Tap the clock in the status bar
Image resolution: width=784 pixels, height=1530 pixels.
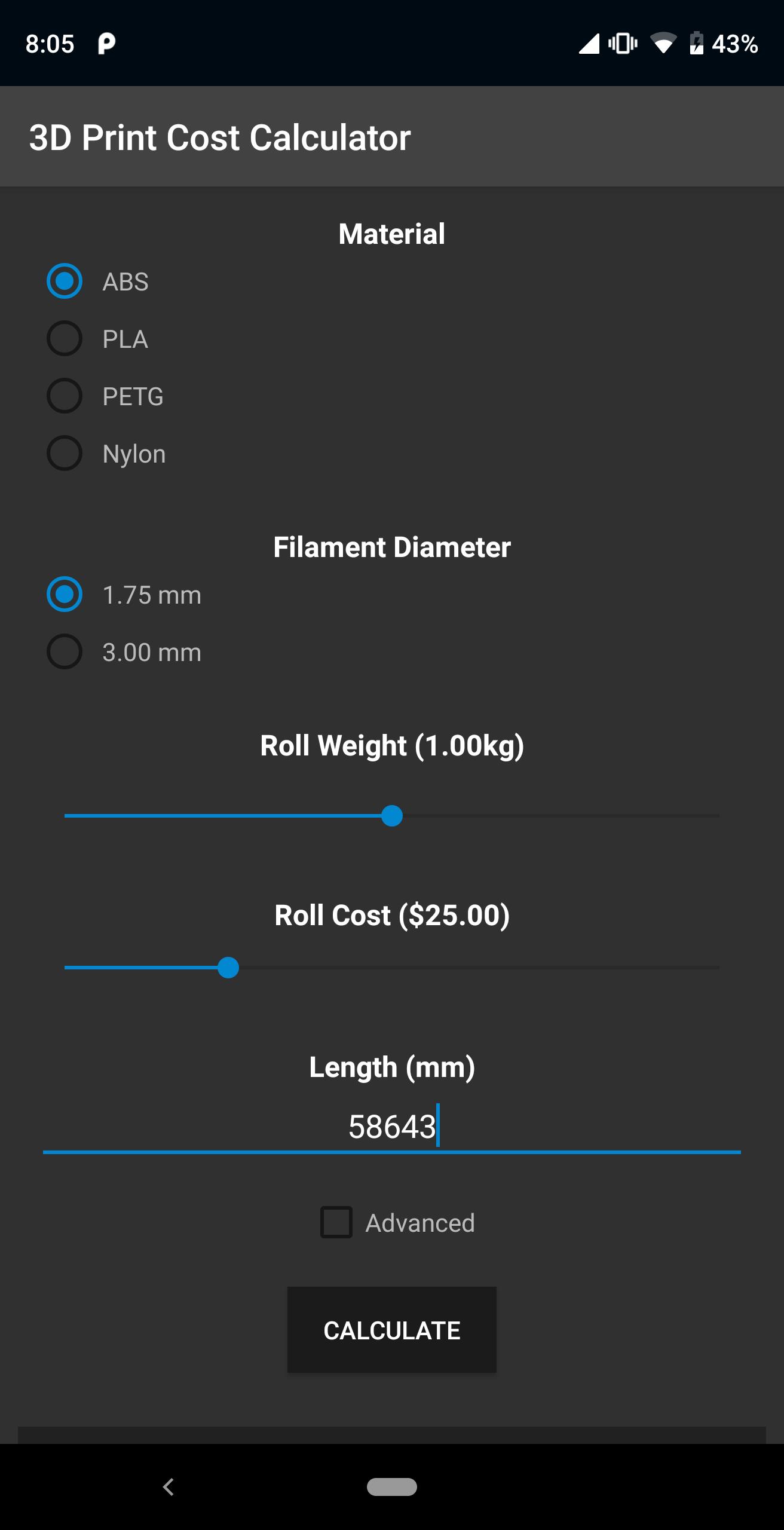[x=51, y=44]
